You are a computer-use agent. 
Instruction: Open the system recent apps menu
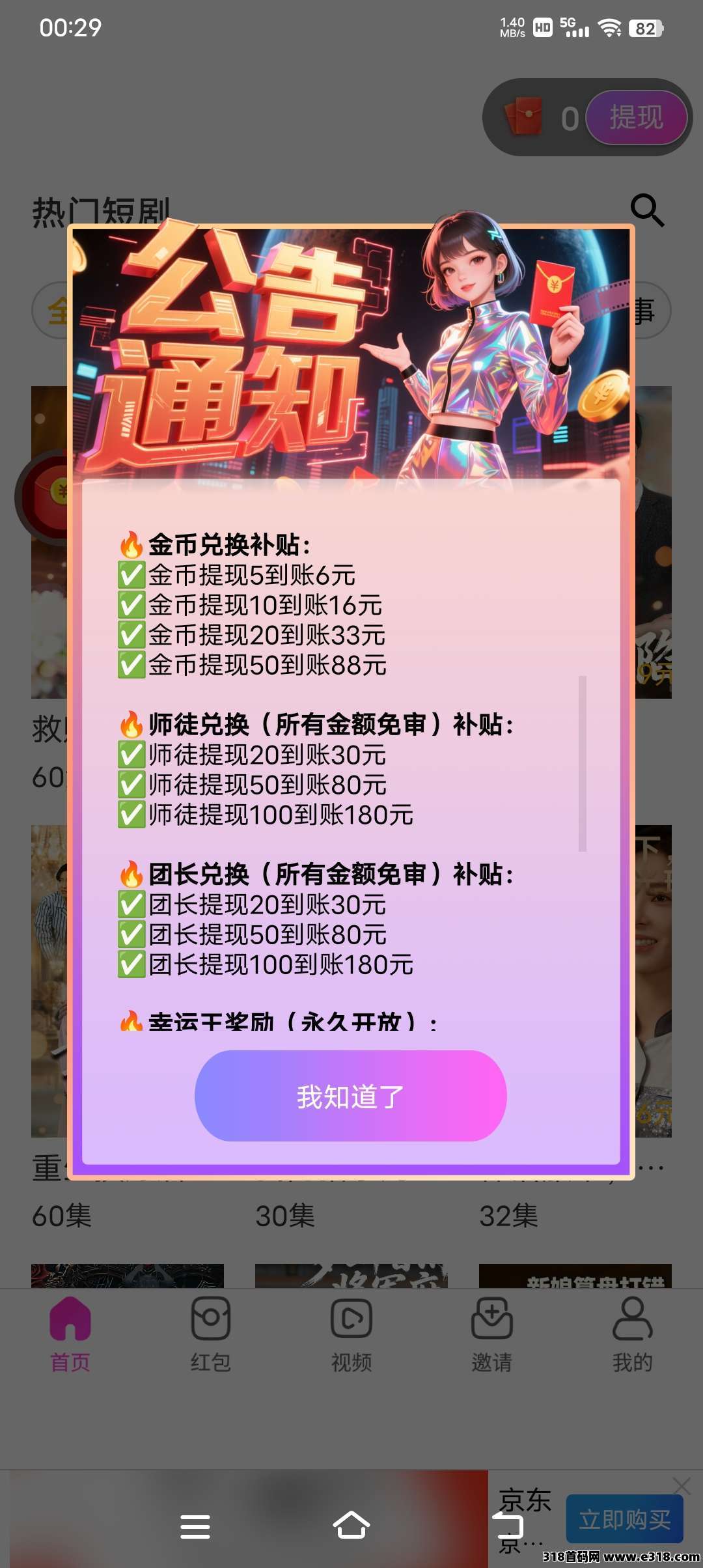195,1526
